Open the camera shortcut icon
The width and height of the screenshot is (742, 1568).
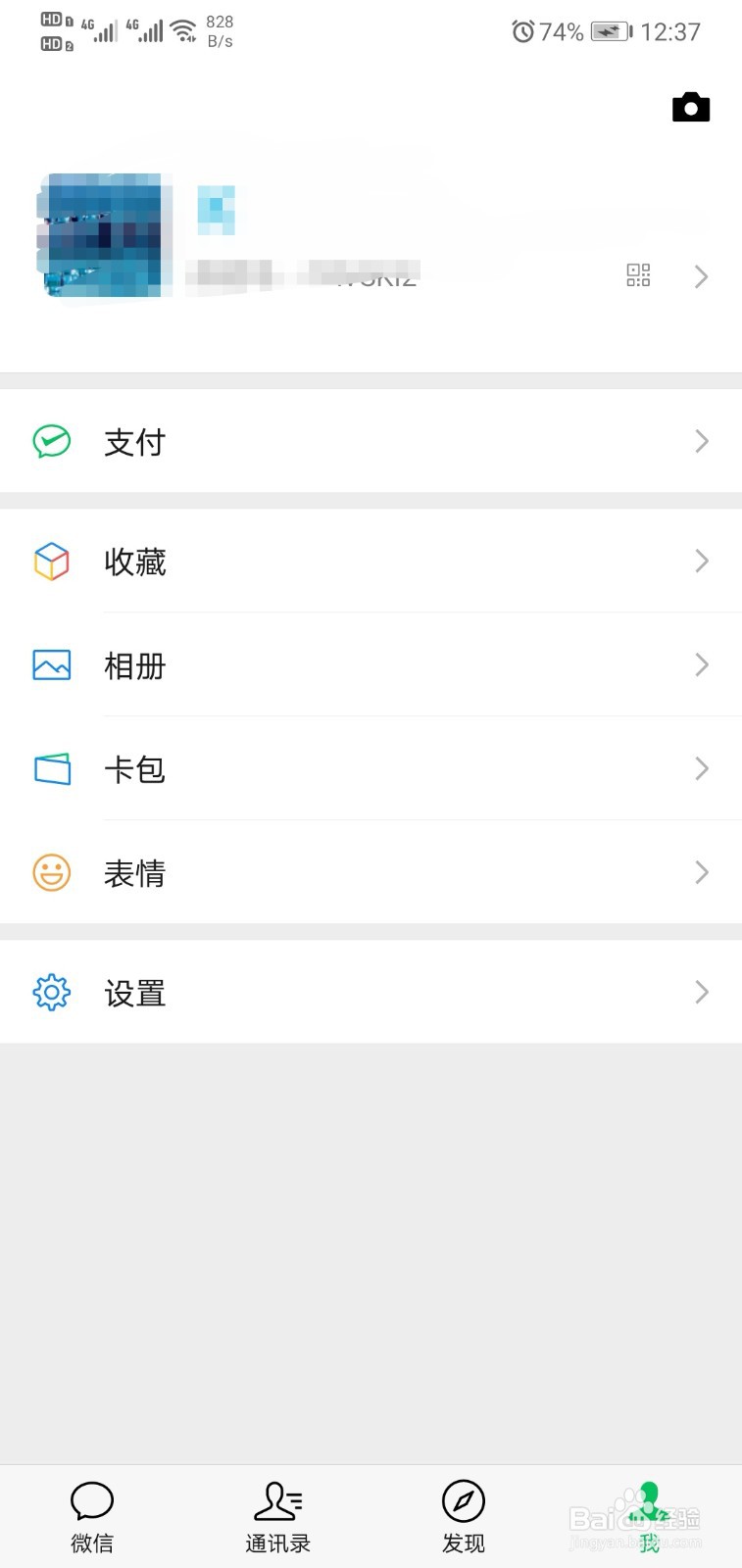coord(690,106)
